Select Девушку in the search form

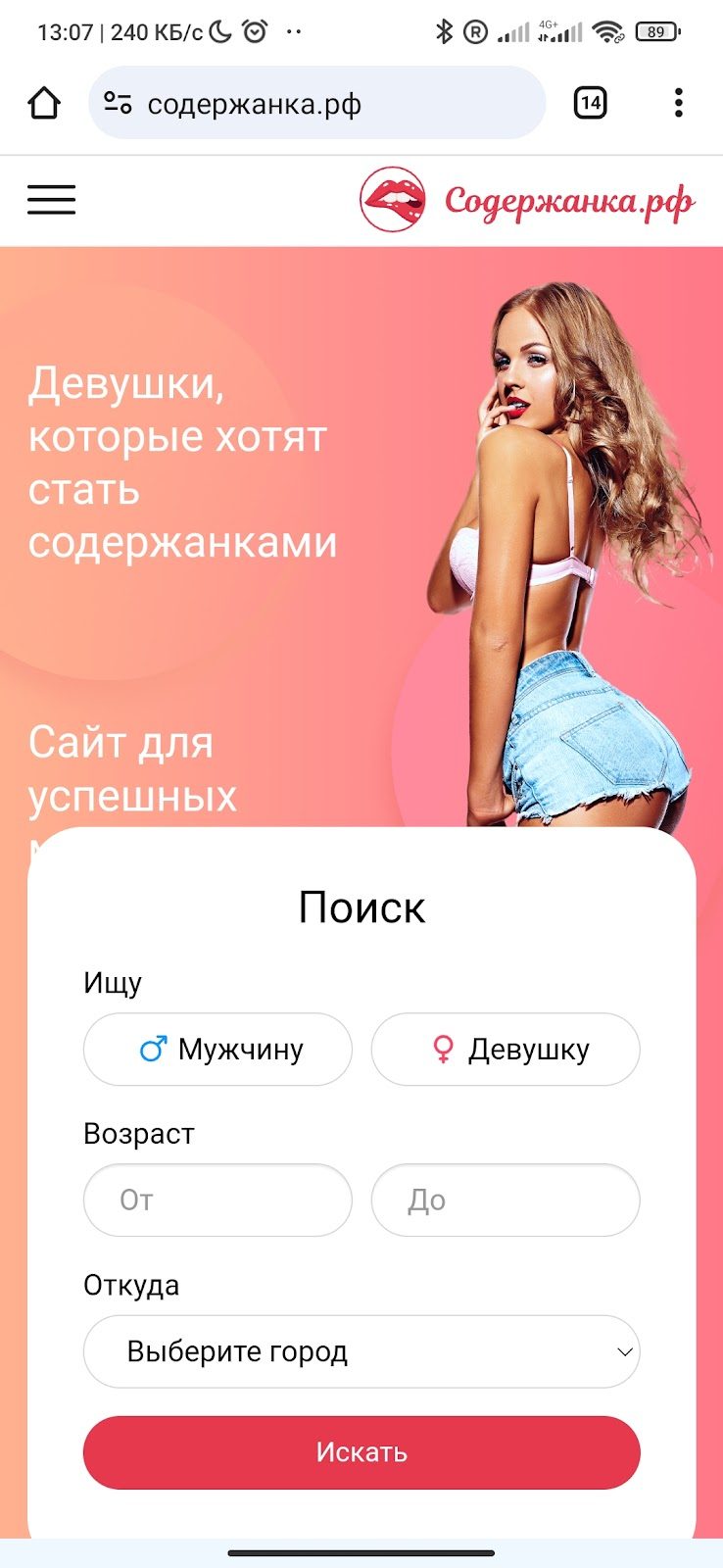point(506,1050)
